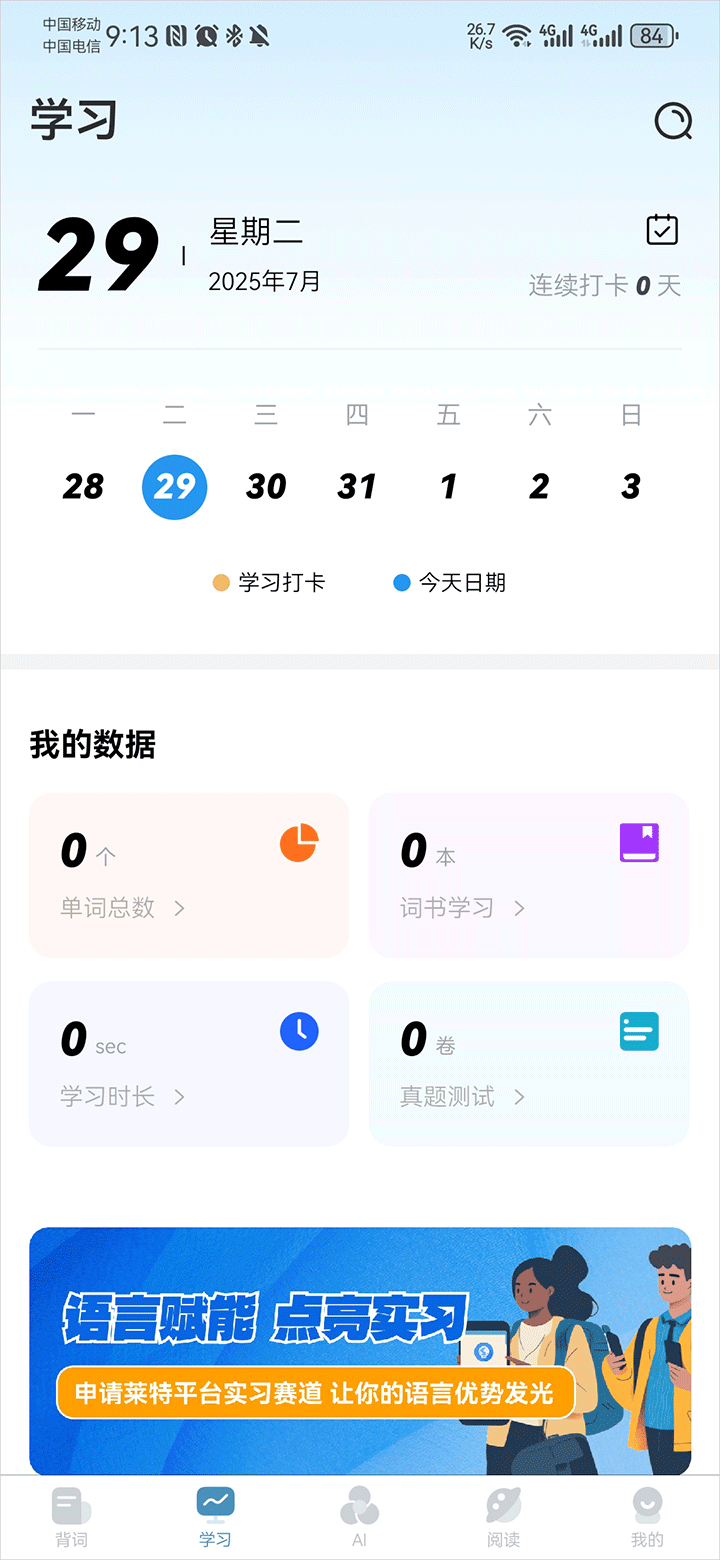
Task: Open the 语言赋能 点亮实习 banner
Action: [360, 1350]
